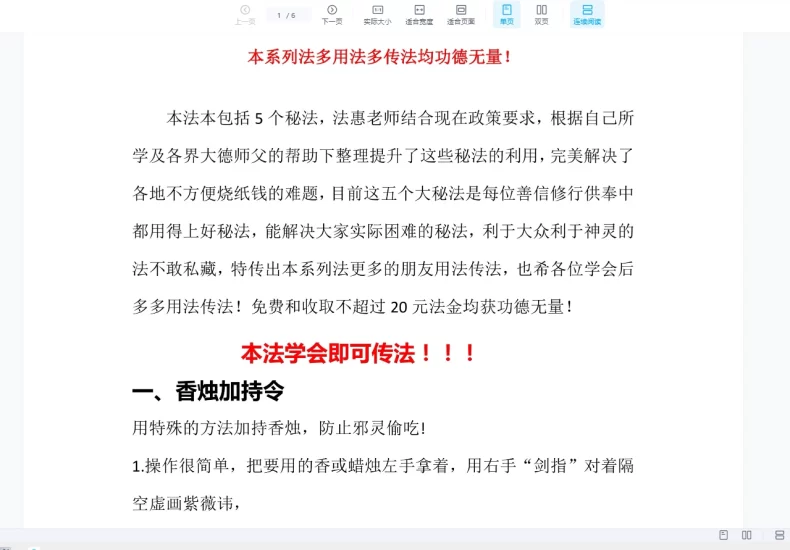
Task: Tap the single page icon in bottom status bar
Action: pyautogui.click(x=723, y=535)
